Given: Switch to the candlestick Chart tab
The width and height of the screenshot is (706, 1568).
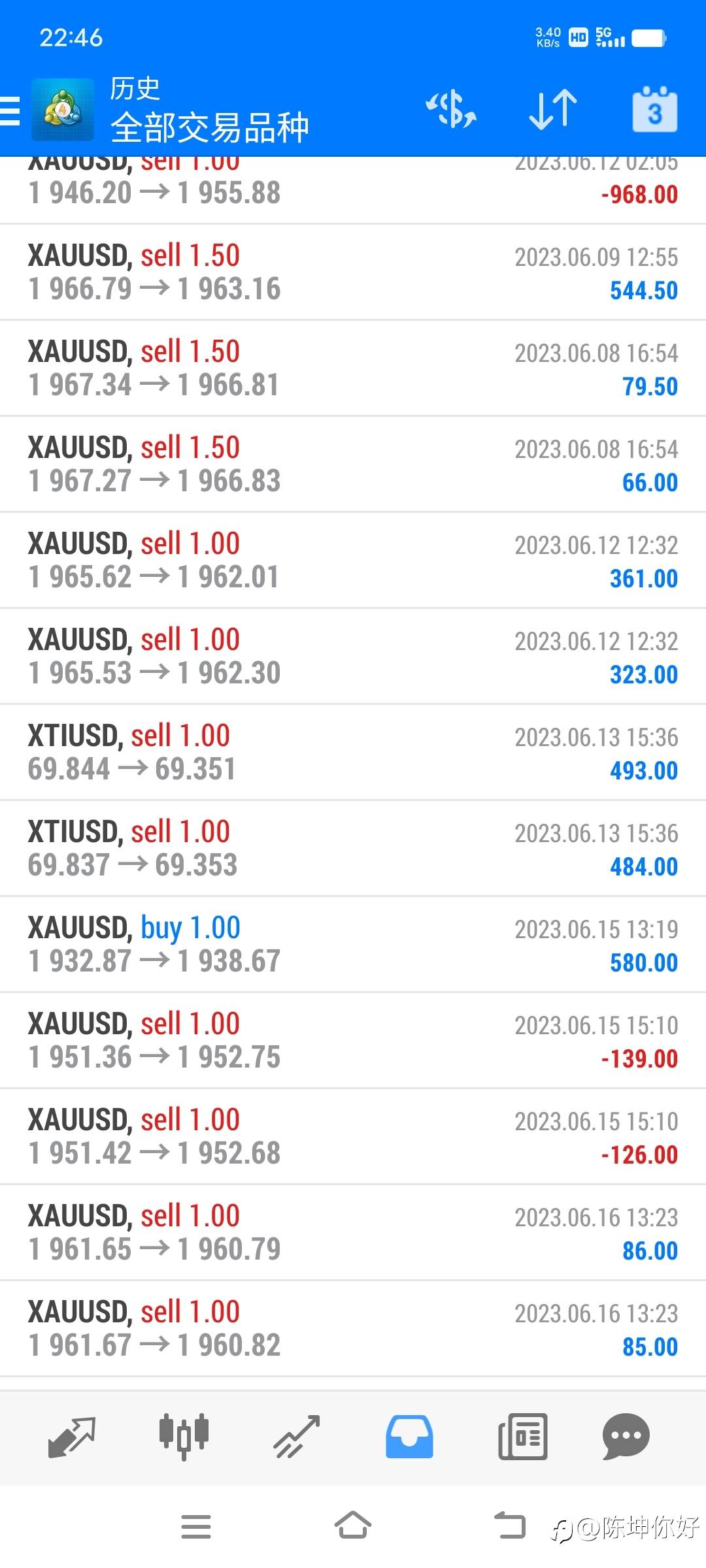Looking at the screenshot, I should coord(184,1437).
